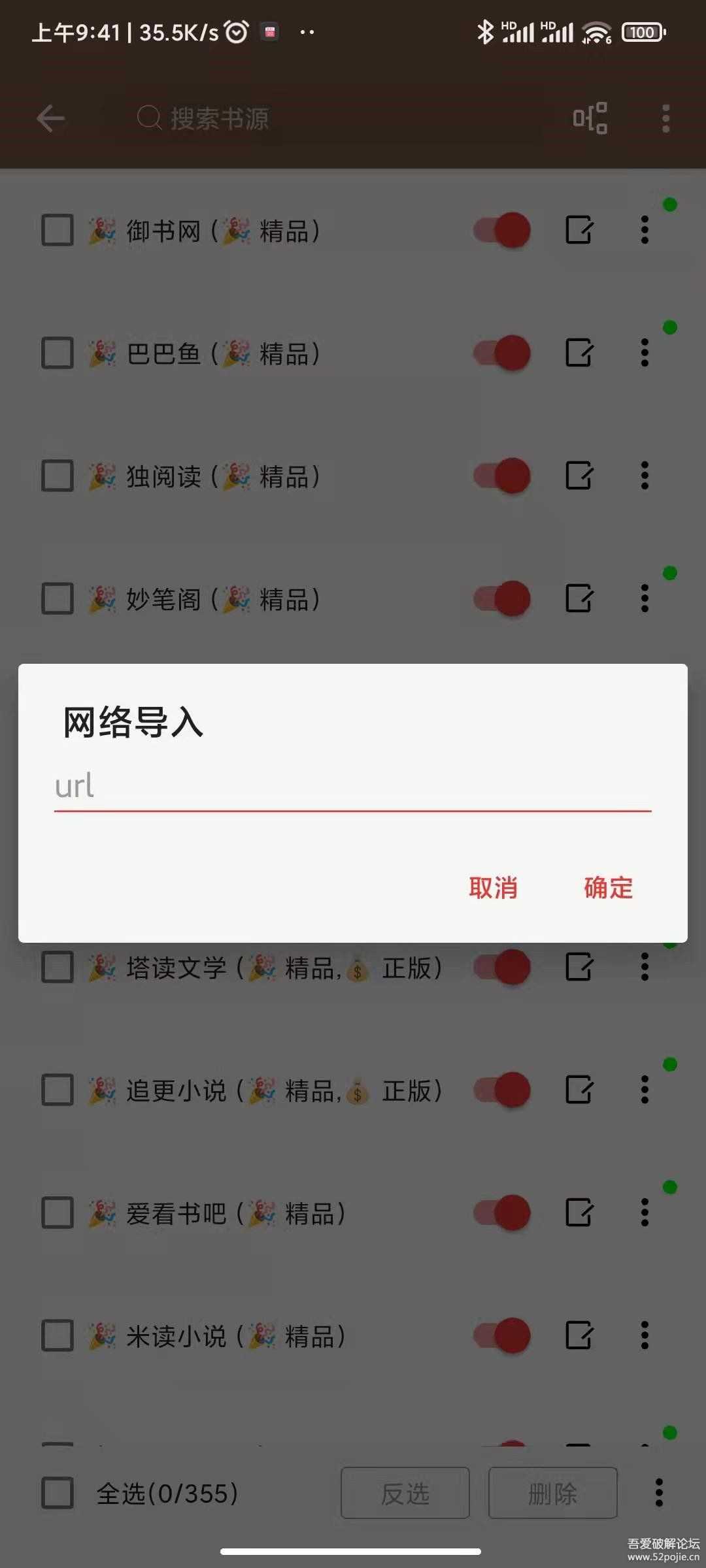Viewport: 706px width, 1568px height.
Task: Tap the url input field
Action: (x=352, y=787)
